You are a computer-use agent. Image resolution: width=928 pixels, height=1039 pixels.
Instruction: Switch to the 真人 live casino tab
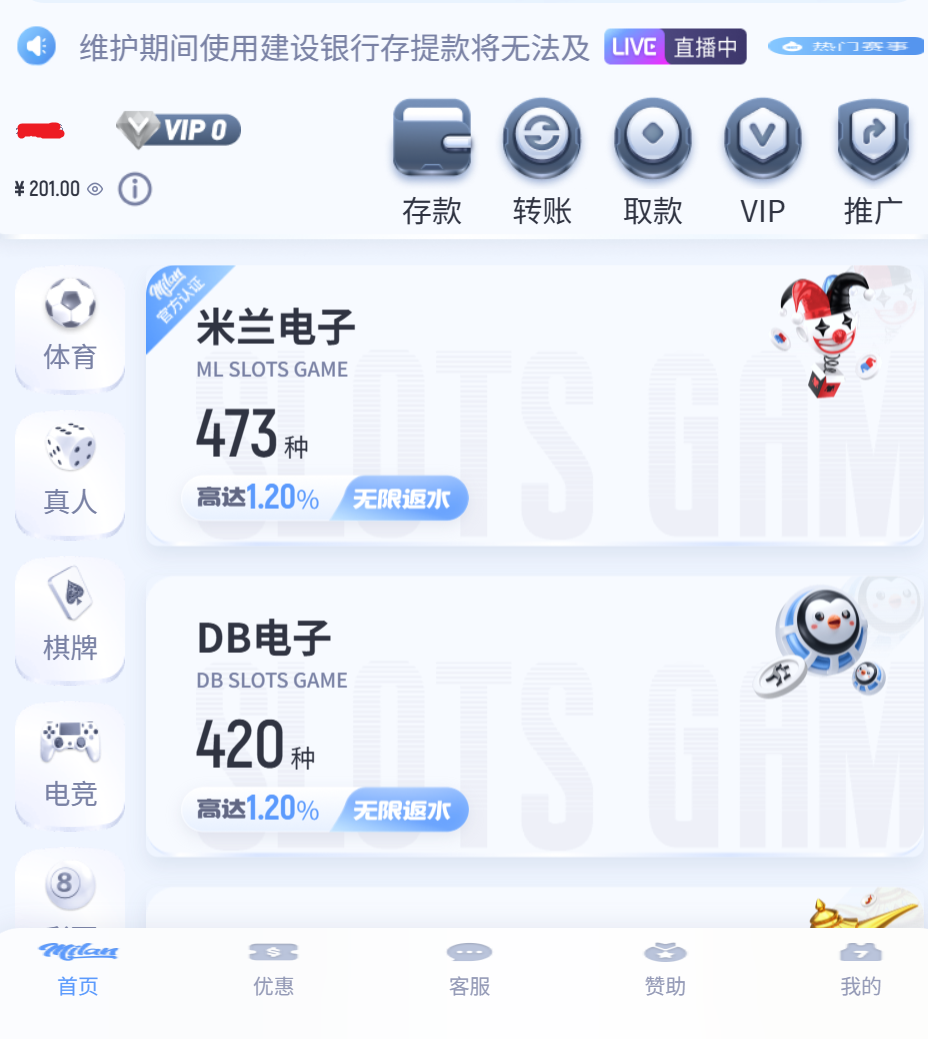pos(70,475)
